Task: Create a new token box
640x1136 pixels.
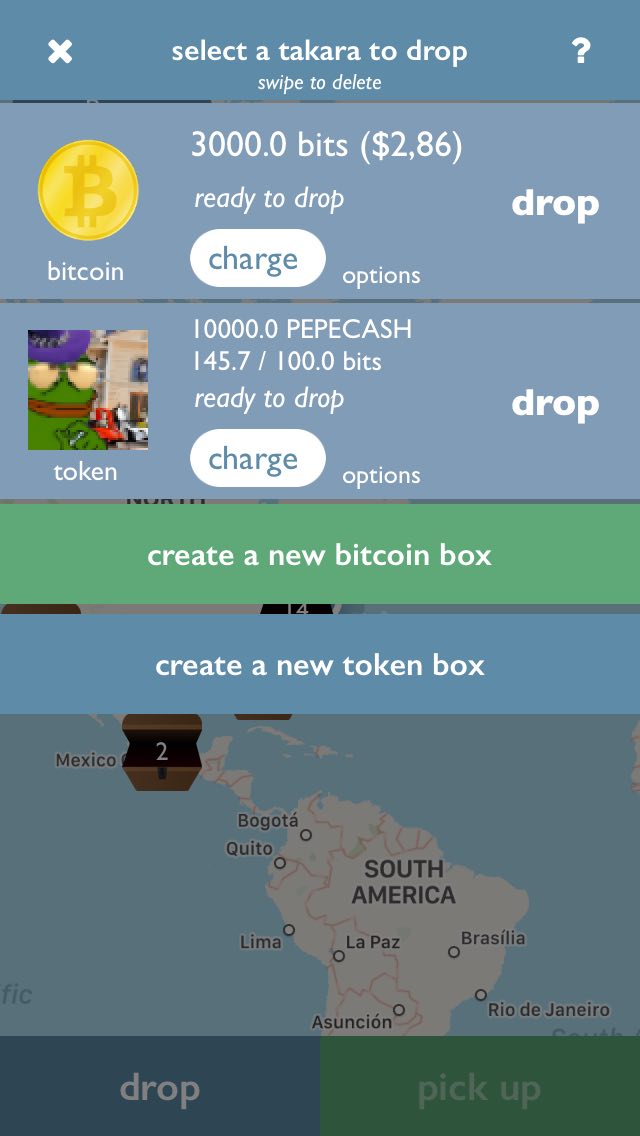Action: tap(320, 665)
